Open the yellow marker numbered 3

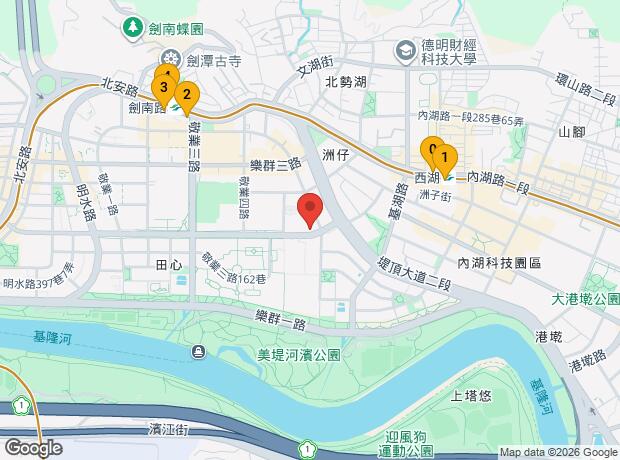tap(164, 90)
